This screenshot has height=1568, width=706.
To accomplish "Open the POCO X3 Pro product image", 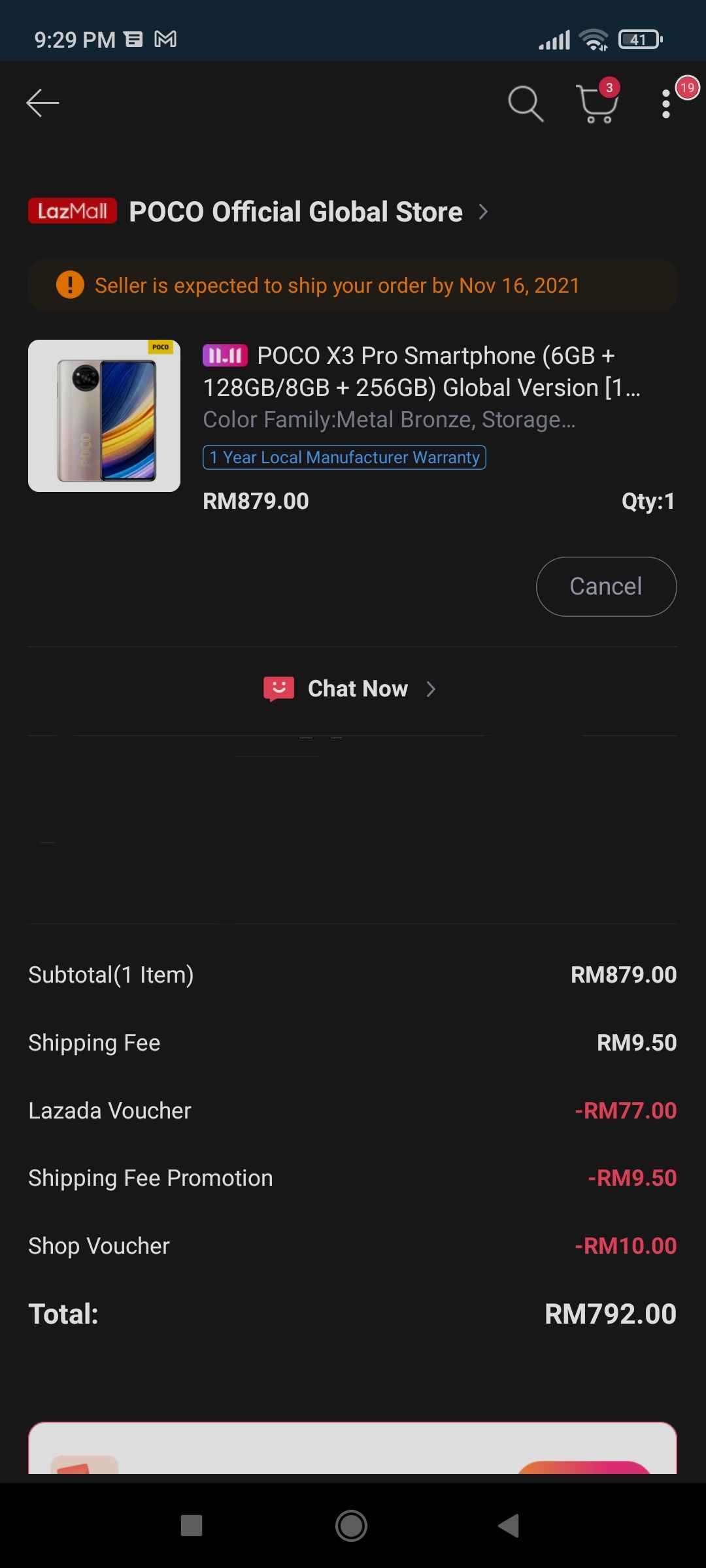I will [104, 416].
